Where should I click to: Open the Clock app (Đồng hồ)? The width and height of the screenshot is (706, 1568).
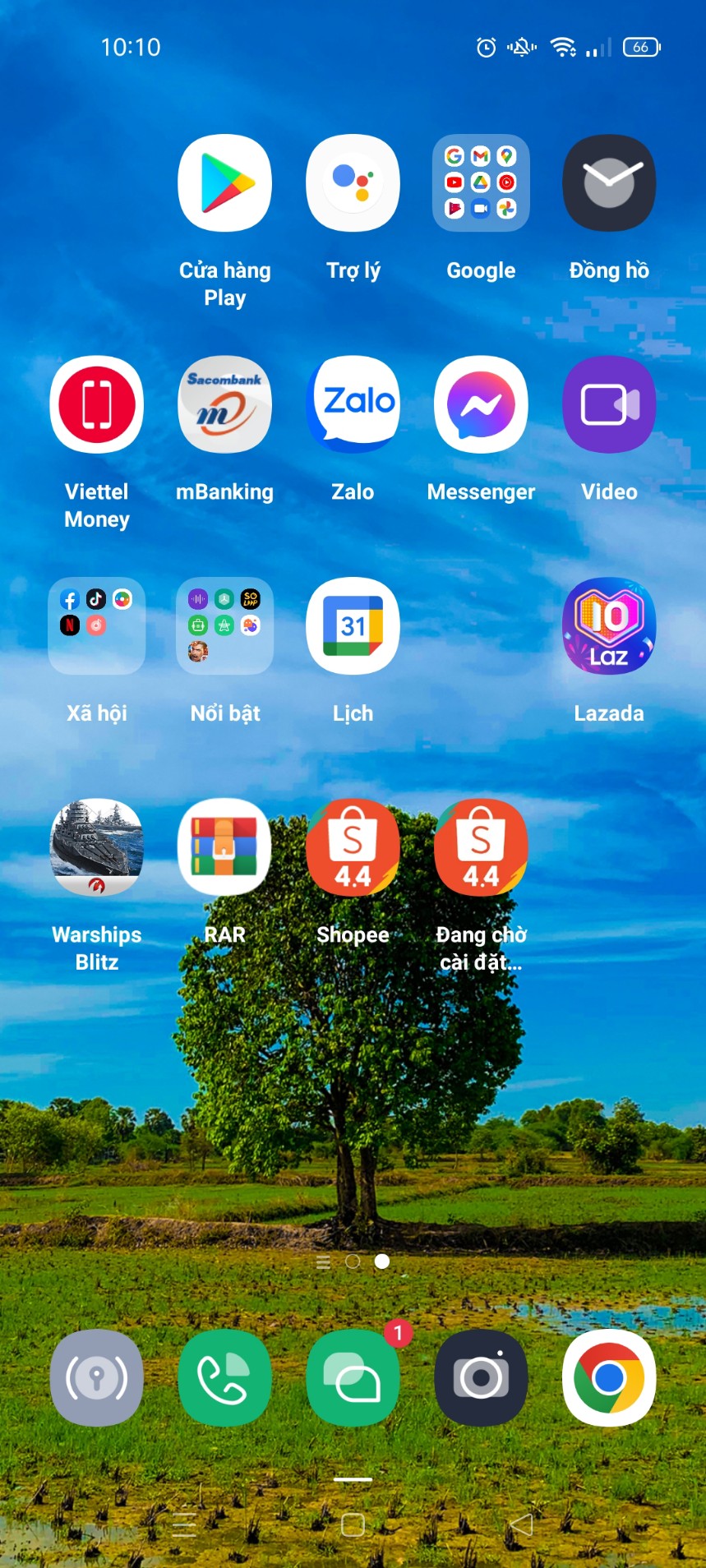point(609,182)
